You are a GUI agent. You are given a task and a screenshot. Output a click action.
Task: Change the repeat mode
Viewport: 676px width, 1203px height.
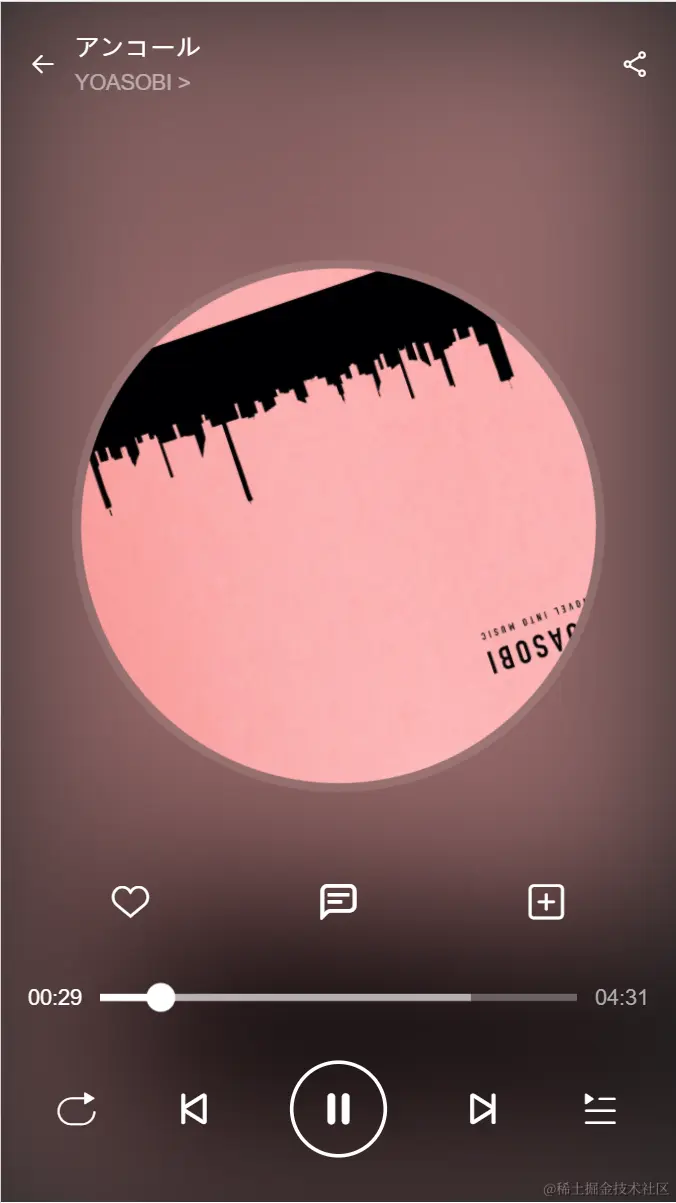click(x=77, y=1109)
